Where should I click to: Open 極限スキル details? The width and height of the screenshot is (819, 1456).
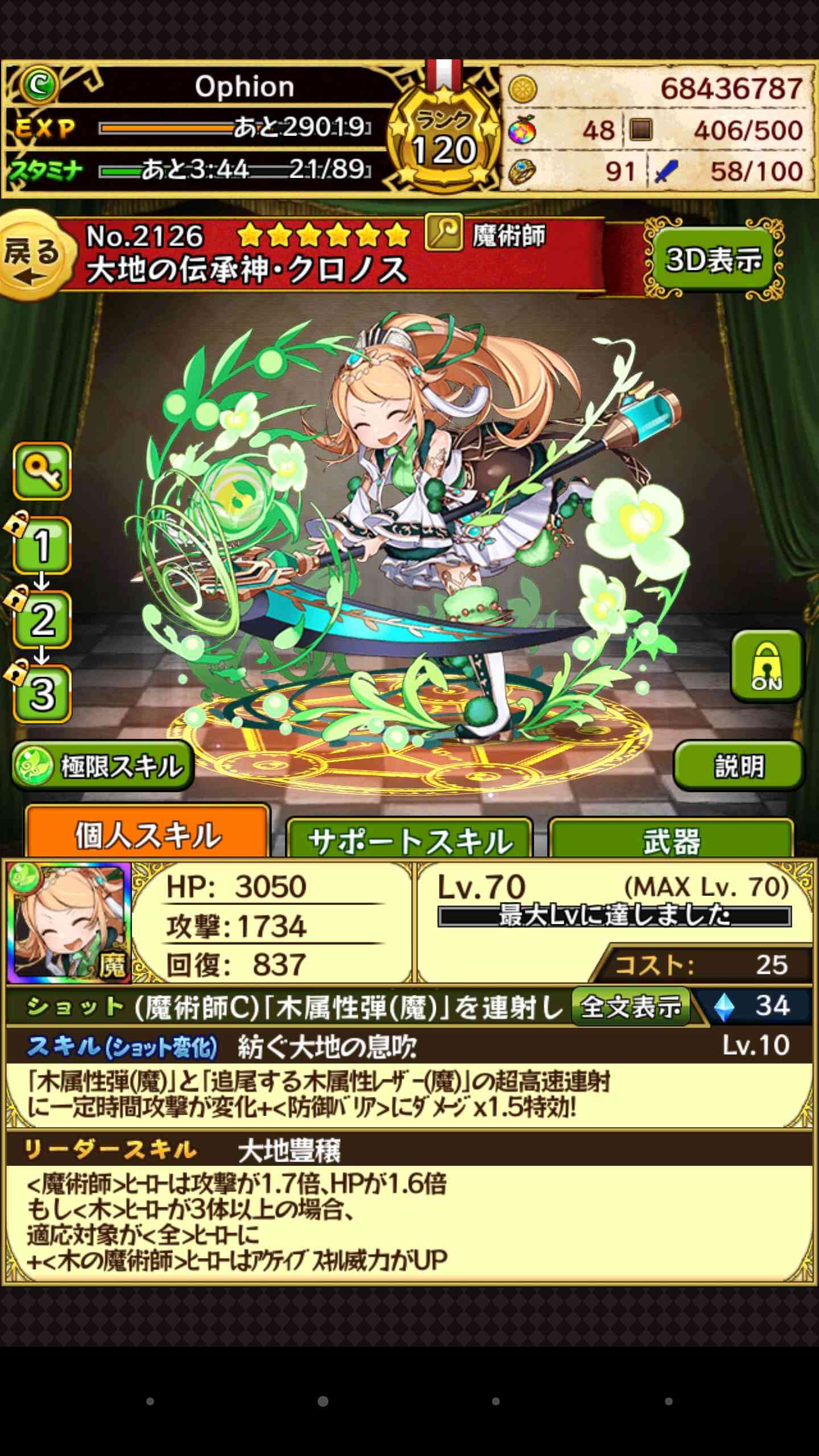(x=102, y=766)
